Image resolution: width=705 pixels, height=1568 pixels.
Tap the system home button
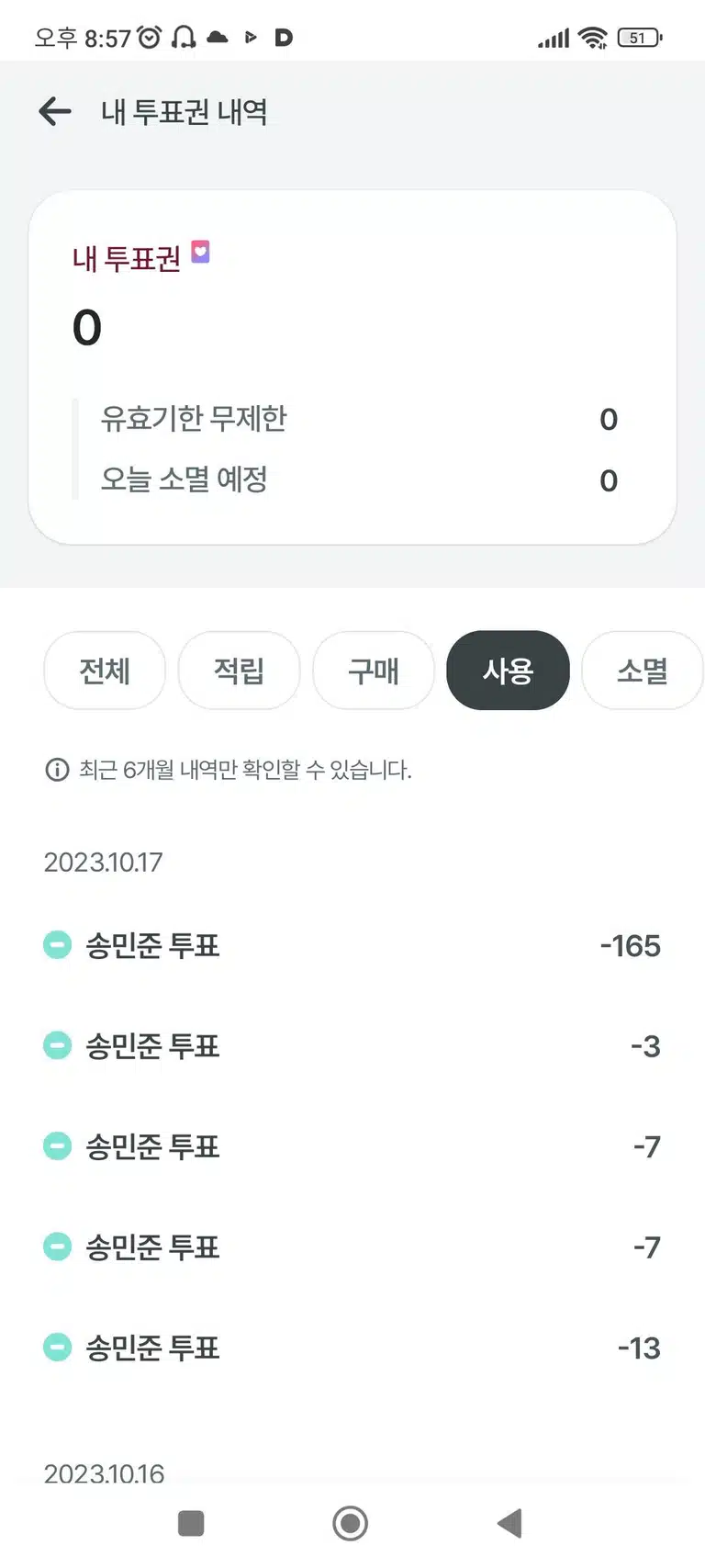(350, 1523)
